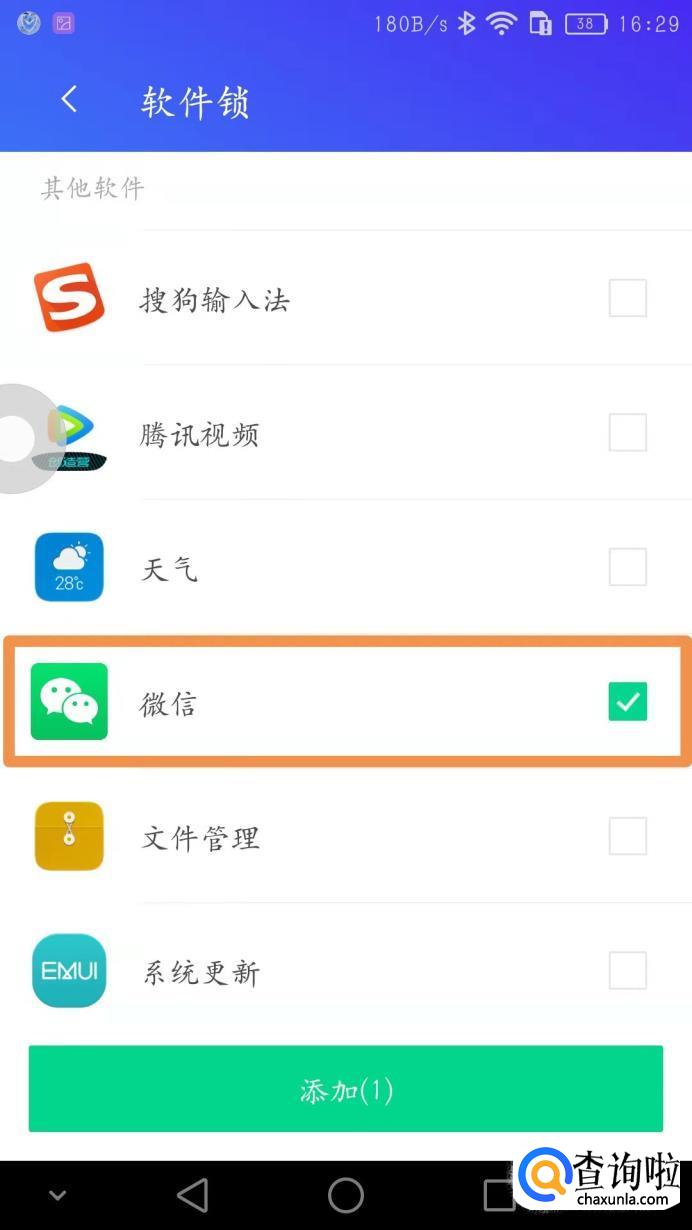Image resolution: width=692 pixels, height=1230 pixels.
Task: Enable lock for 文件管理
Action: (x=627, y=836)
